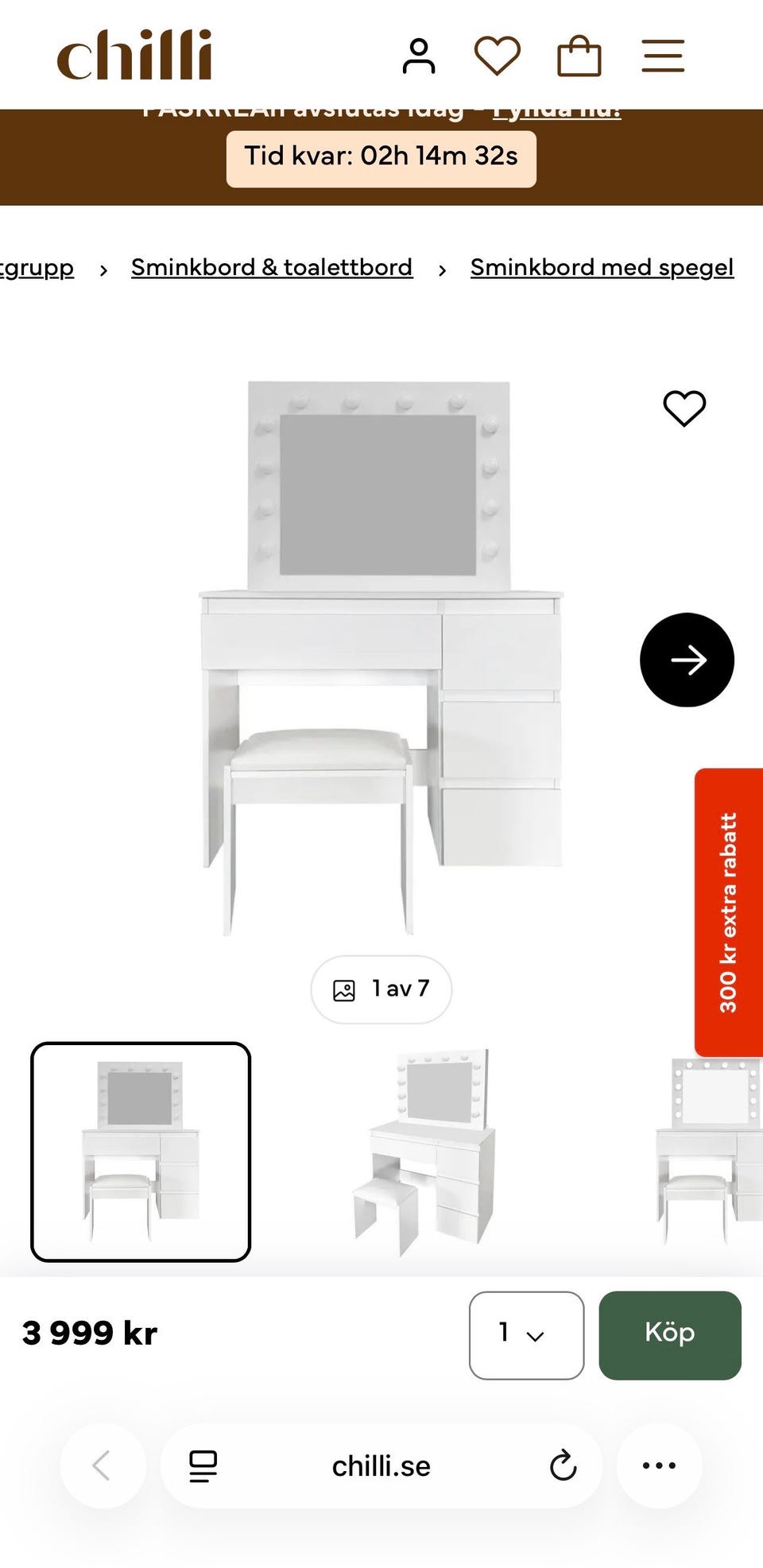
Task: Open the browser page options icon
Action: (203, 1465)
